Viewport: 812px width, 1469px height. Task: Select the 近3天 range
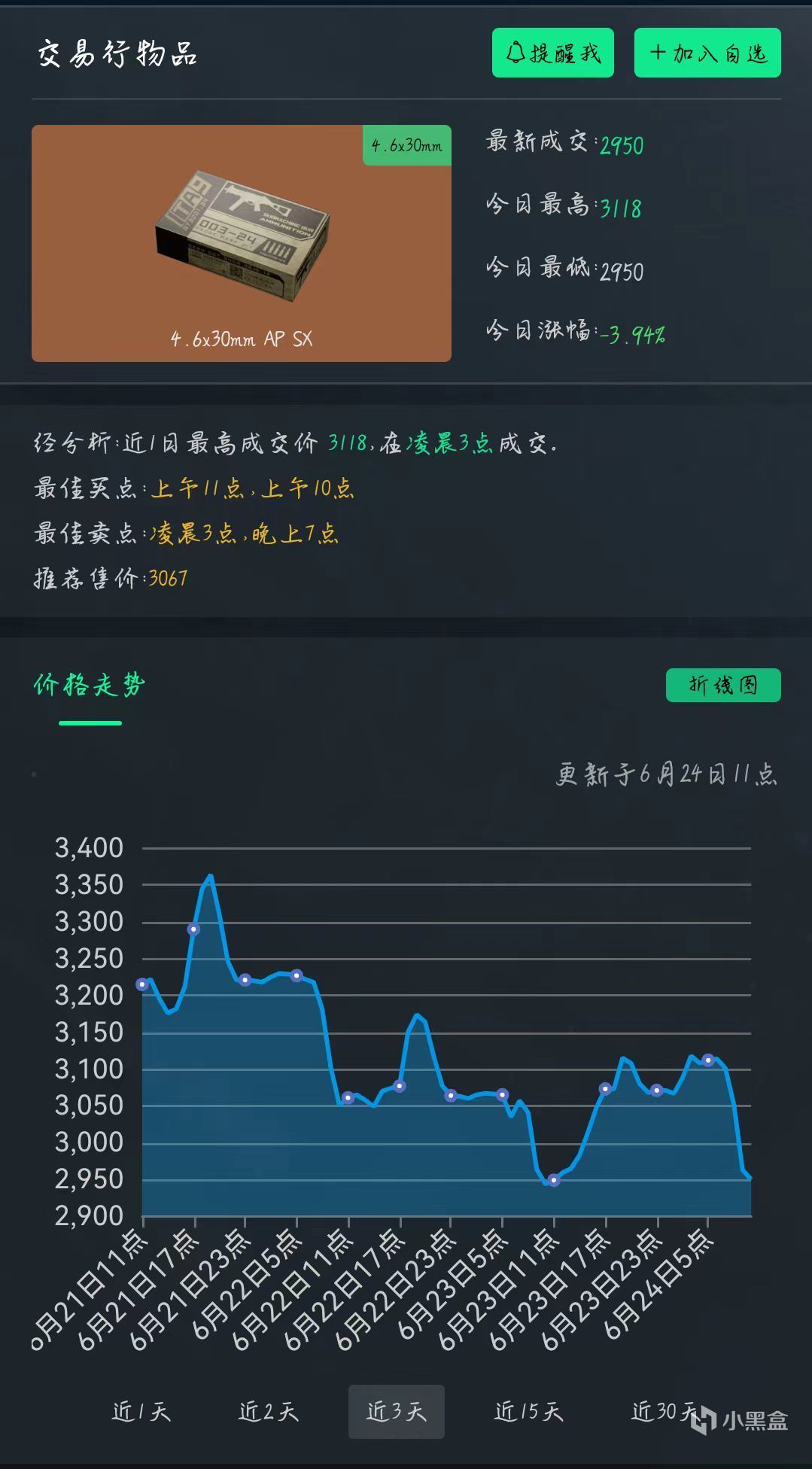coord(397,1411)
